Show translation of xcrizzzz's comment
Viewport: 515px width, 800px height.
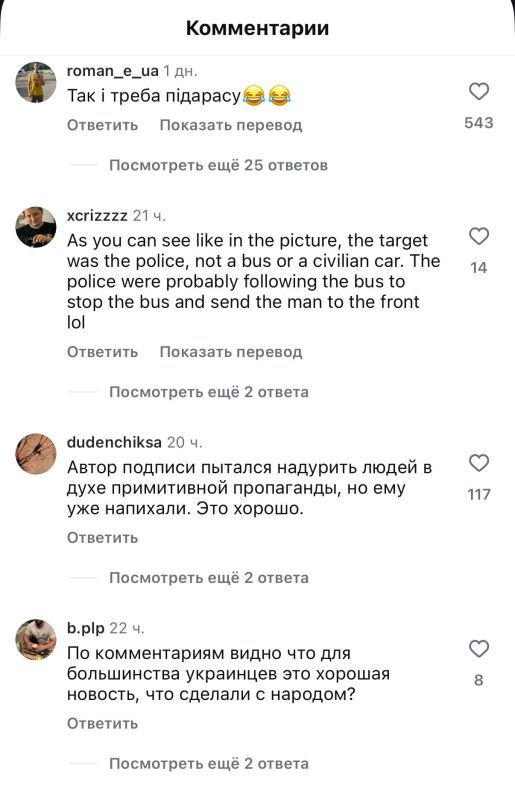(x=231, y=352)
